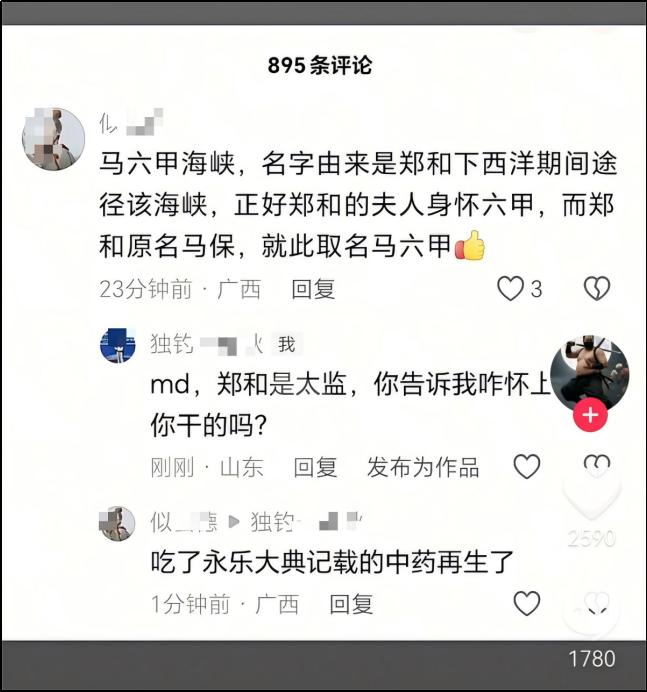Tap 回复 under the 刚刚 山东 reply
647x692 pixels.
click(316, 467)
